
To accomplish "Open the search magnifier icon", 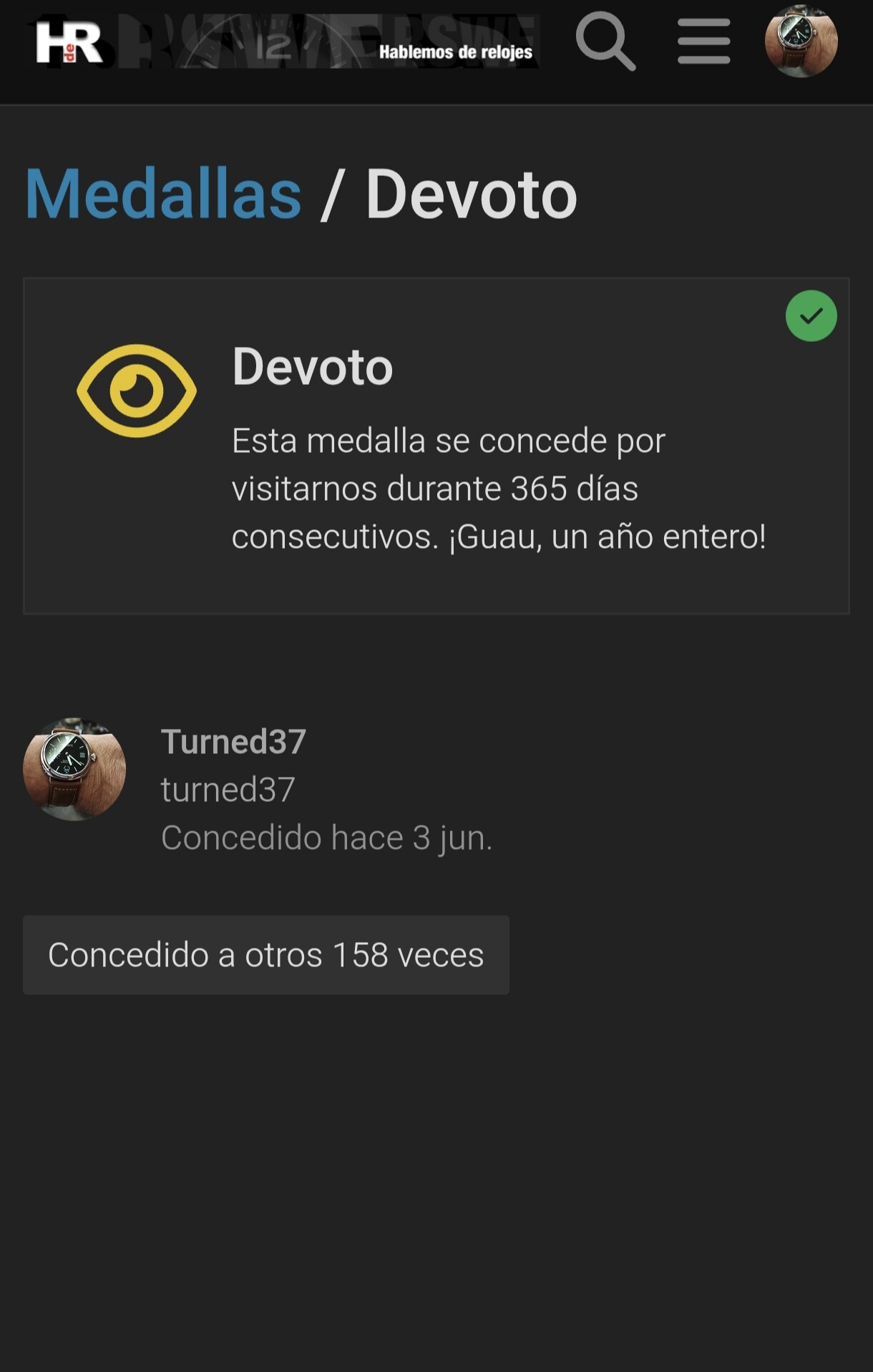I will coord(605,41).
